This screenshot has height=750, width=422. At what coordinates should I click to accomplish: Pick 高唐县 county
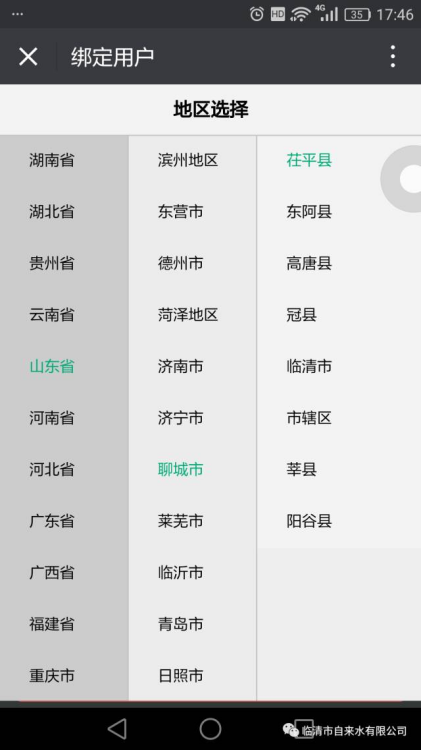click(x=309, y=263)
